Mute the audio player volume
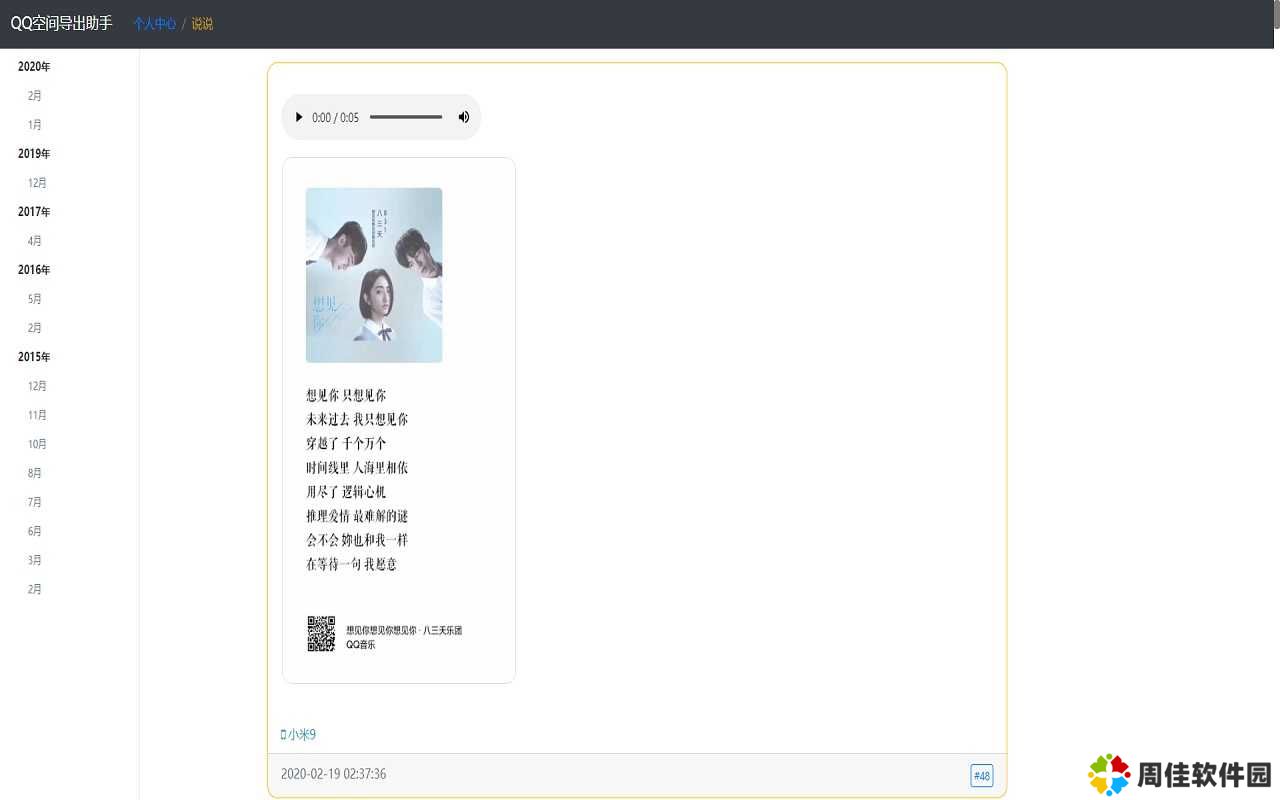The image size is (1280, 800). [x=464, y=117]
